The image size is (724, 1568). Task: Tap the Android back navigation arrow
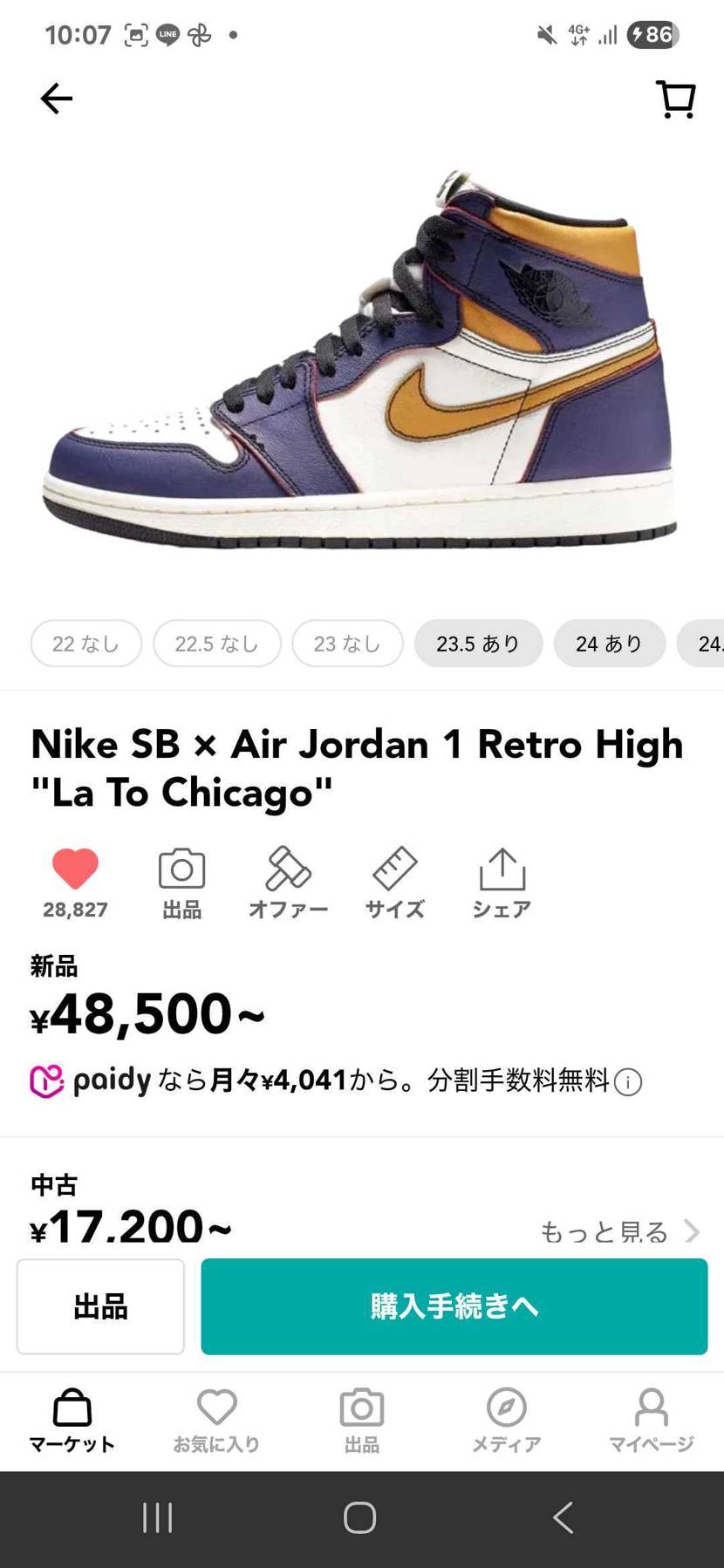[561, 1517]
